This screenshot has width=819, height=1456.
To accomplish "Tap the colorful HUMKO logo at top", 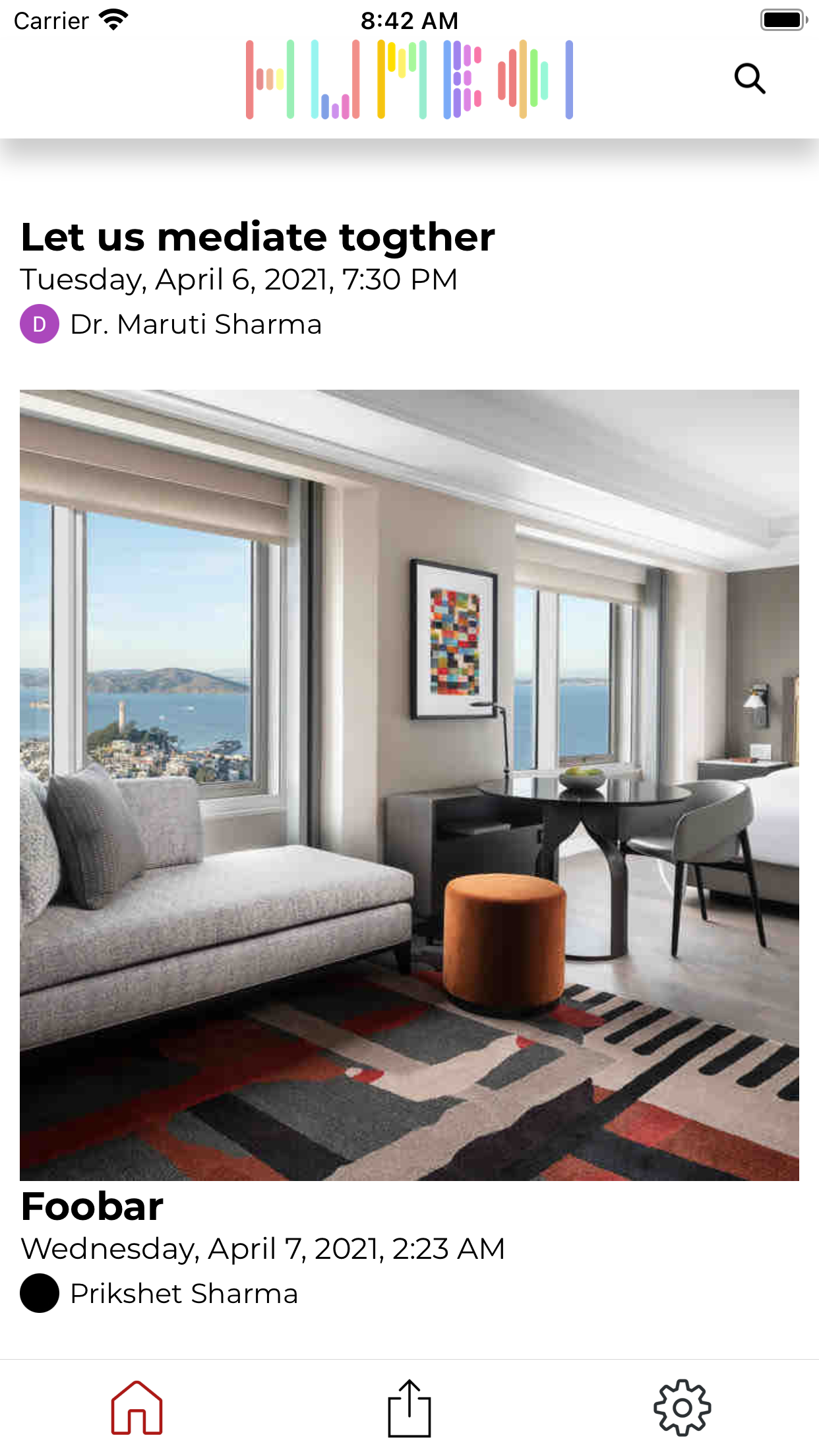I will click(x=409, y=79).
